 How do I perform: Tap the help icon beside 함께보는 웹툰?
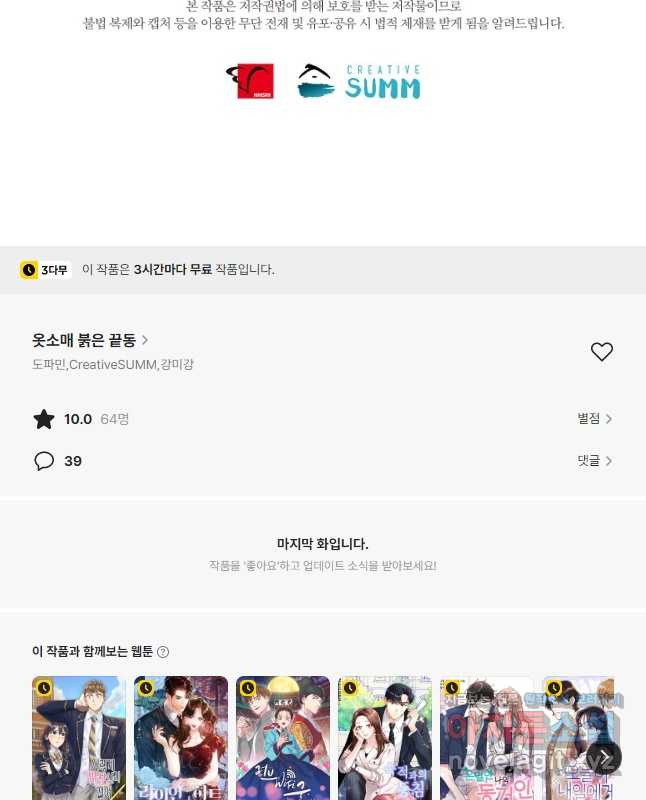point(163,652)
